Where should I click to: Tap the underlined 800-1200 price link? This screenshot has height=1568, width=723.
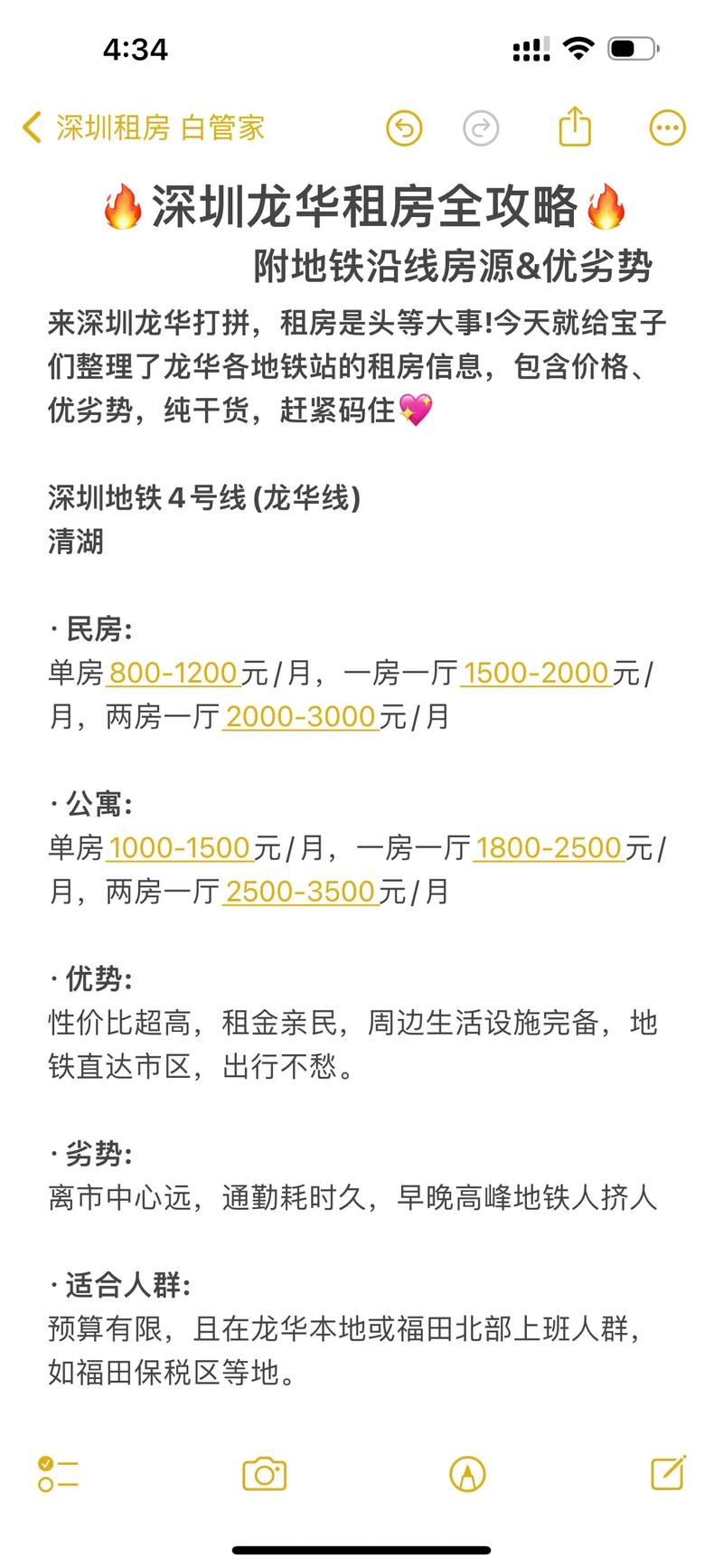[x=174, y=674]
